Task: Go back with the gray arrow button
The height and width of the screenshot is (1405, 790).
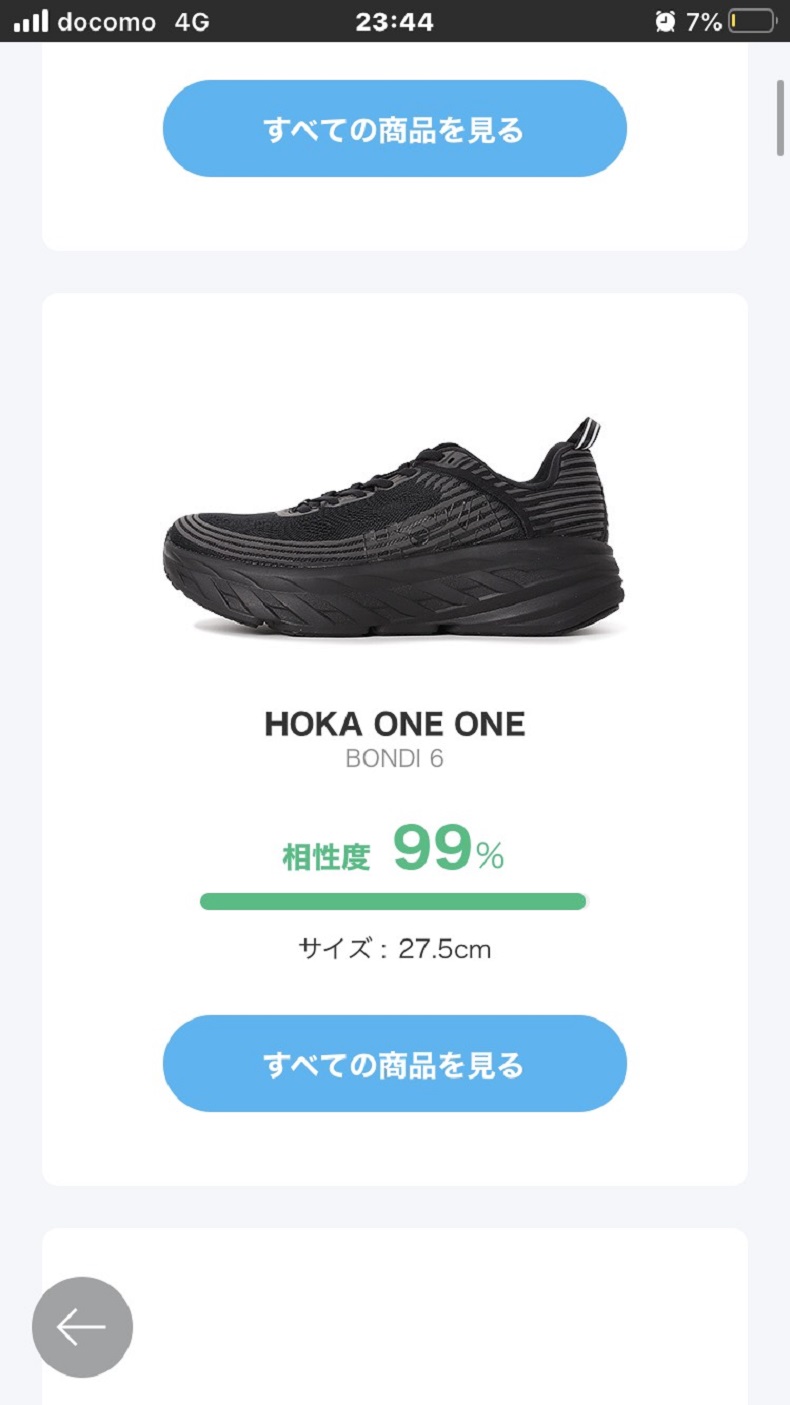Action: click(82, 1327)
